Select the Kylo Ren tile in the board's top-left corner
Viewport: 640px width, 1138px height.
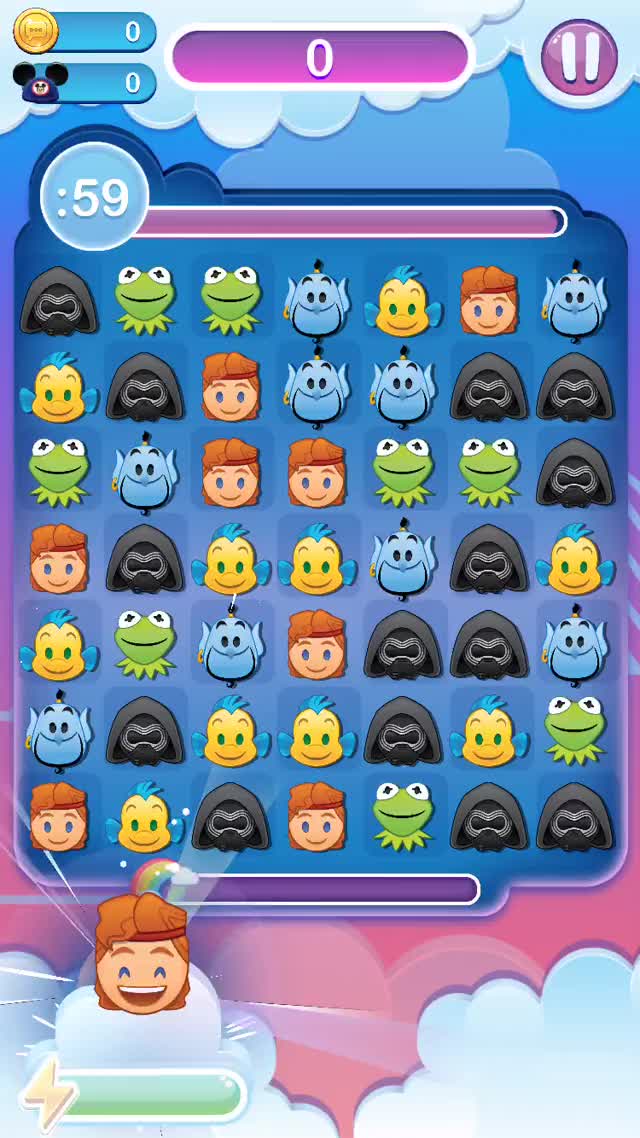[59, 300]
